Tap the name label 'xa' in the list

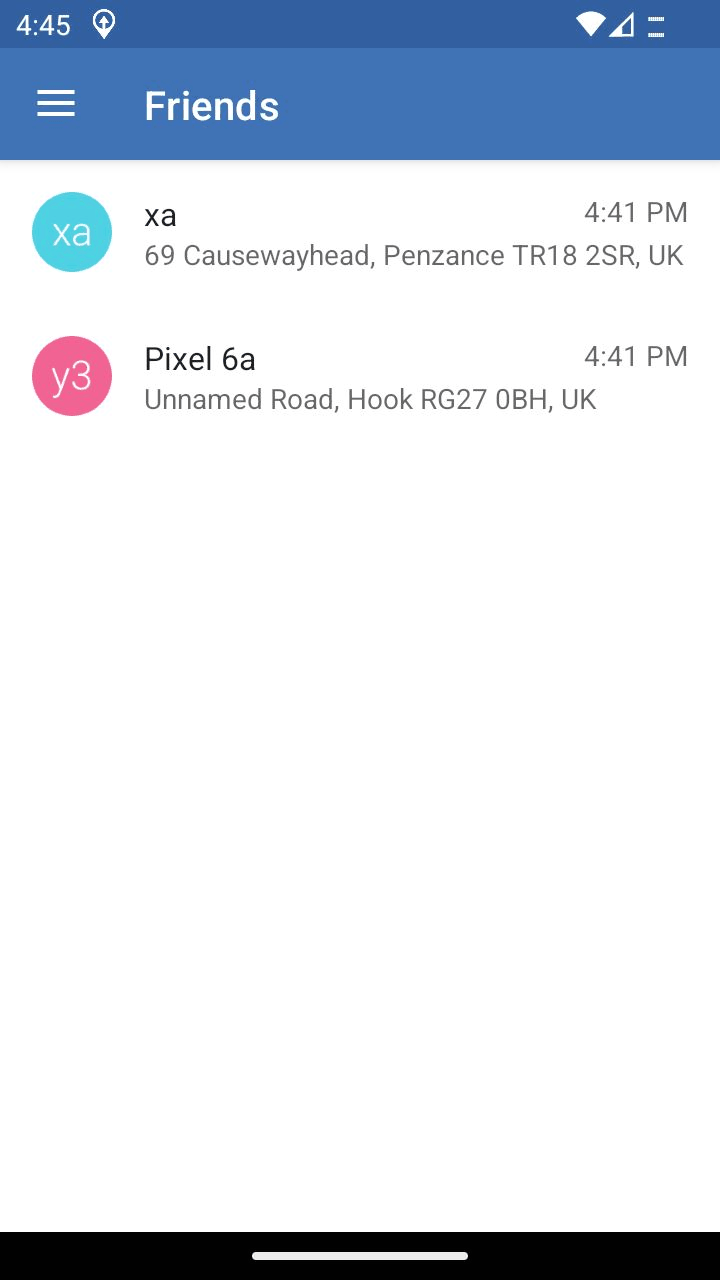[x=160, y=215]
